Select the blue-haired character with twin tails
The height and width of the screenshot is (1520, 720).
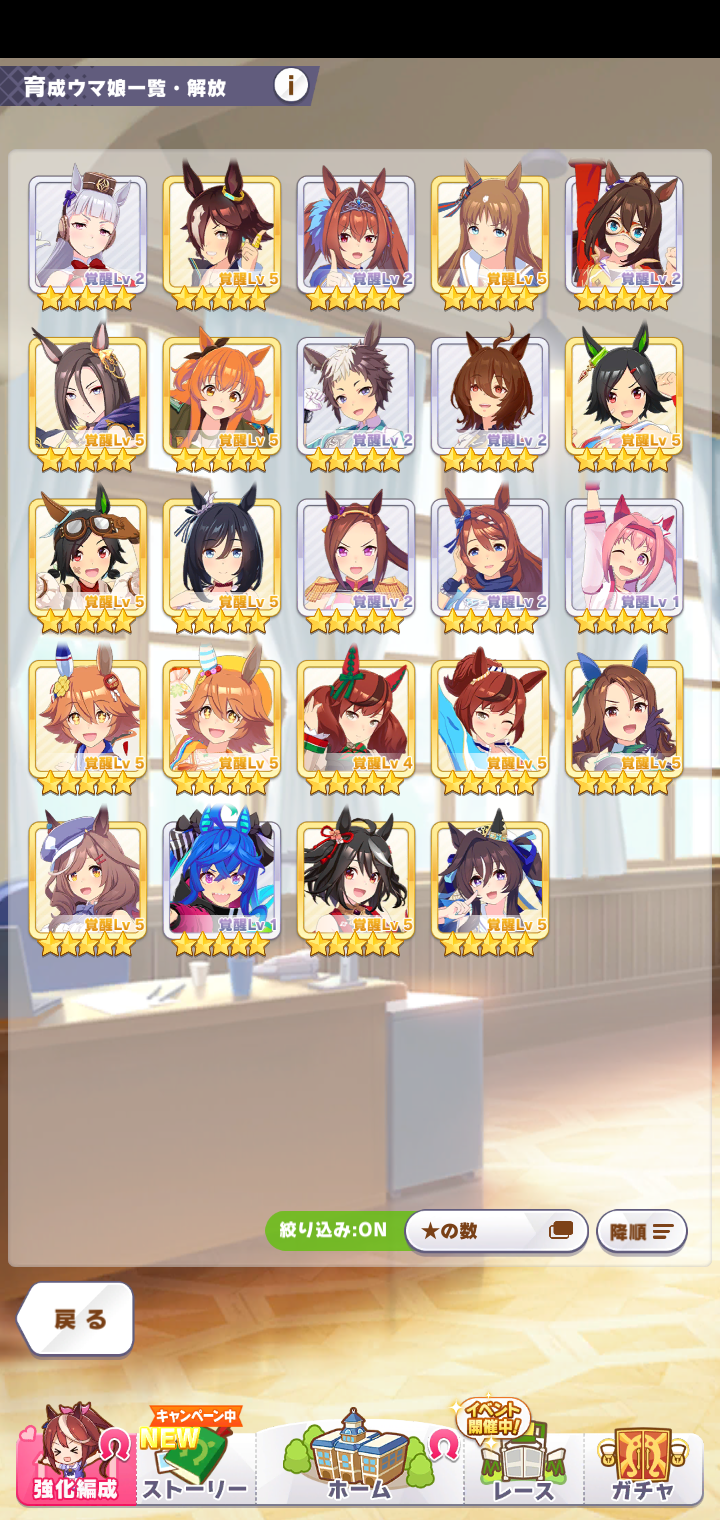coord(222,880)
